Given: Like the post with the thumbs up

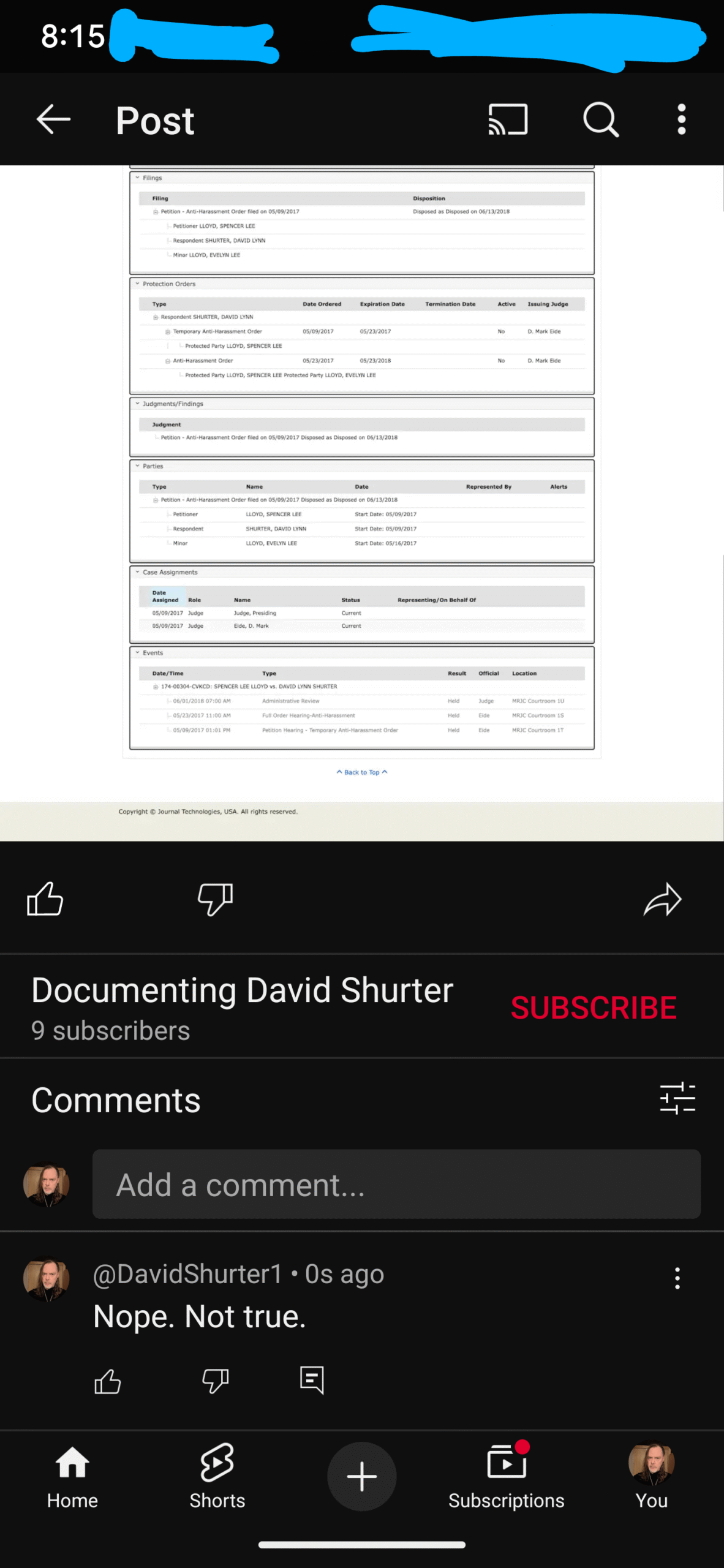Looking at the screenshot, I should point(45,899).
